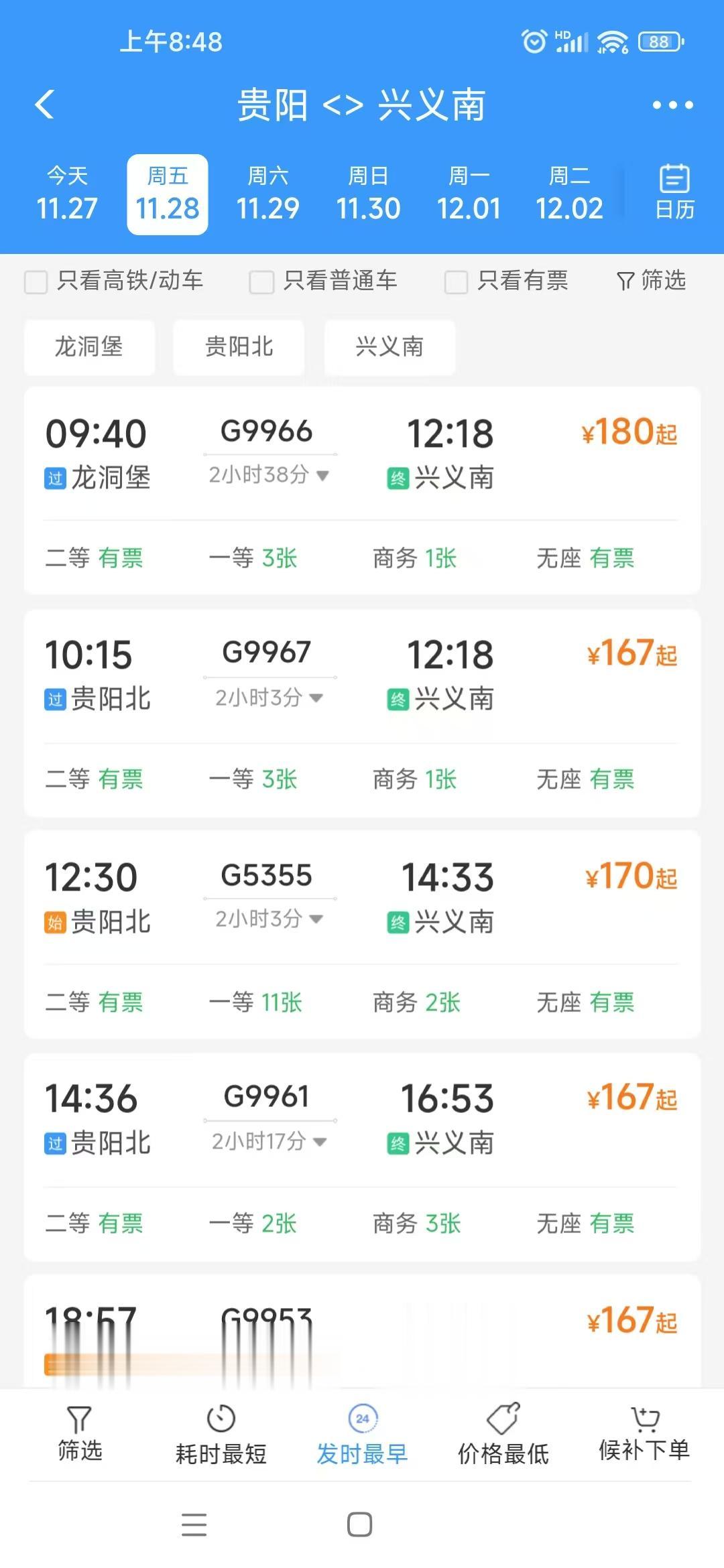Check the 只看高铁/动车 box
The width and height of the screenshot is (724, 1568).
pyautogui.click(x=36, y=281)
